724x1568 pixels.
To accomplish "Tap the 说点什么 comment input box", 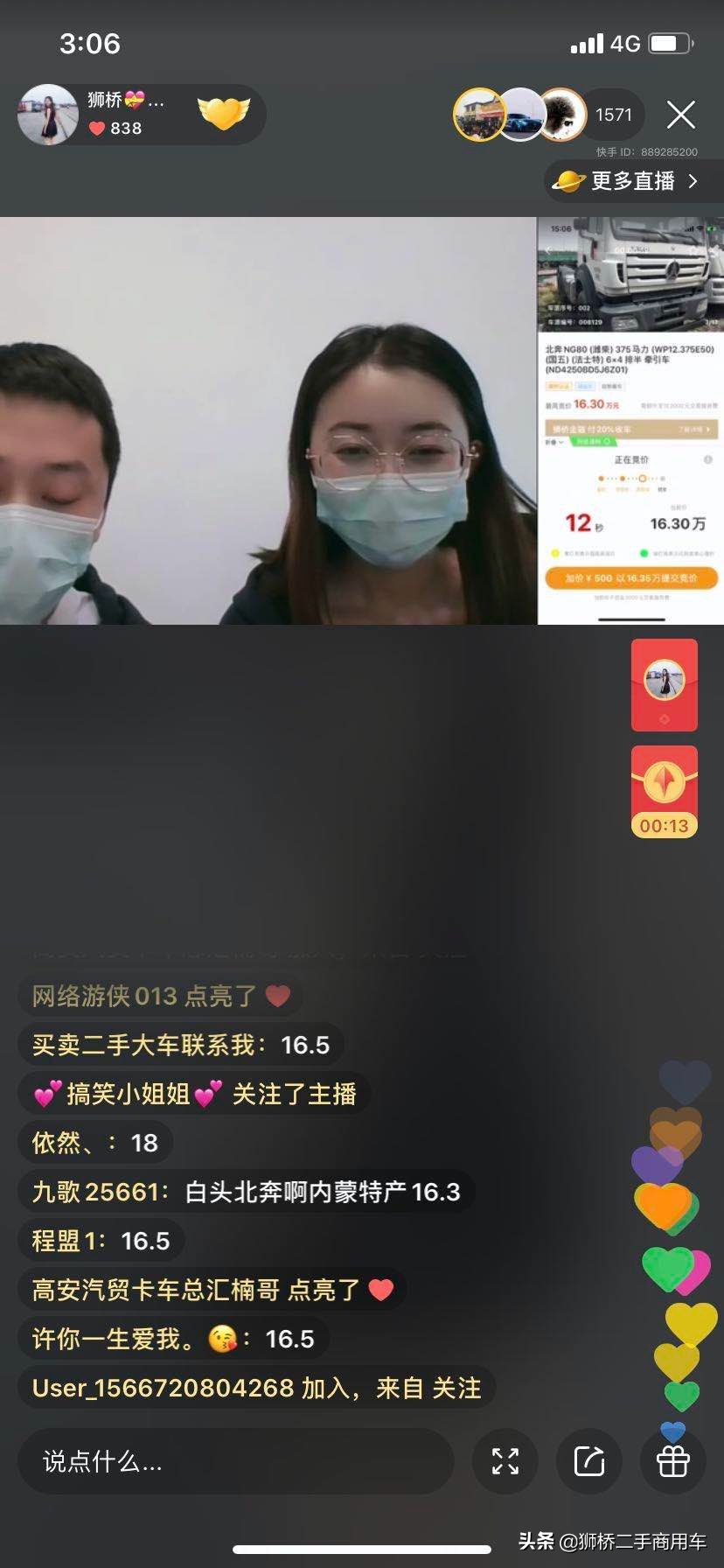I will (x=236, y=1459).
